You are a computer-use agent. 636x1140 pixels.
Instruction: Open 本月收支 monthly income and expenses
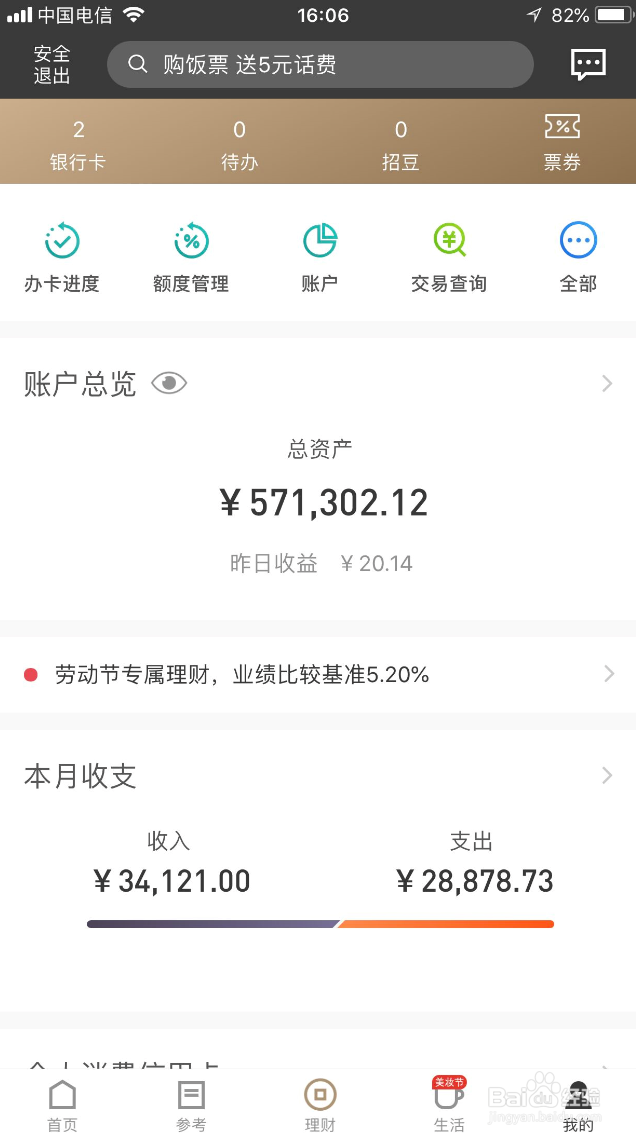pyautogui.click(x=318, y=776)
